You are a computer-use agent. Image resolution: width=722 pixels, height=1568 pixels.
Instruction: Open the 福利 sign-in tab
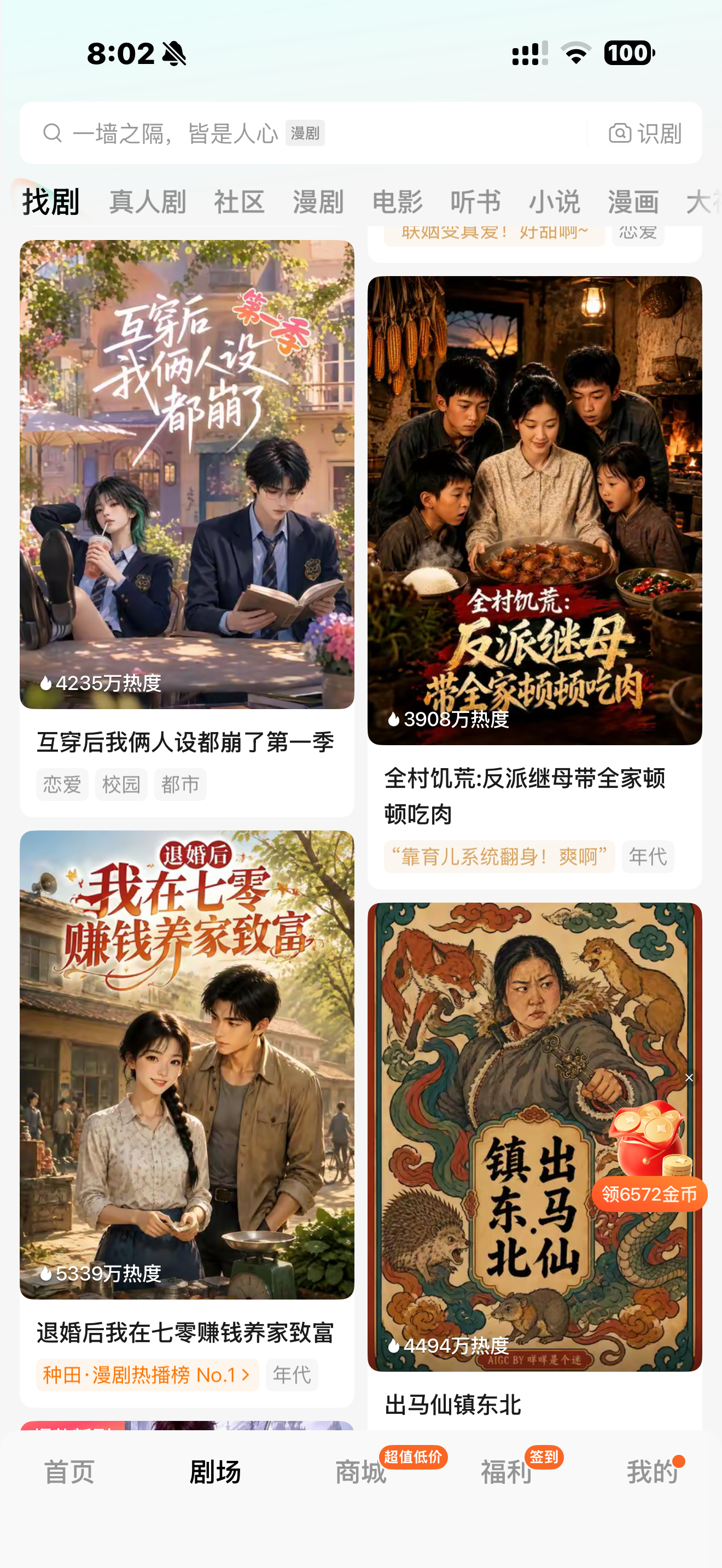506,1472
